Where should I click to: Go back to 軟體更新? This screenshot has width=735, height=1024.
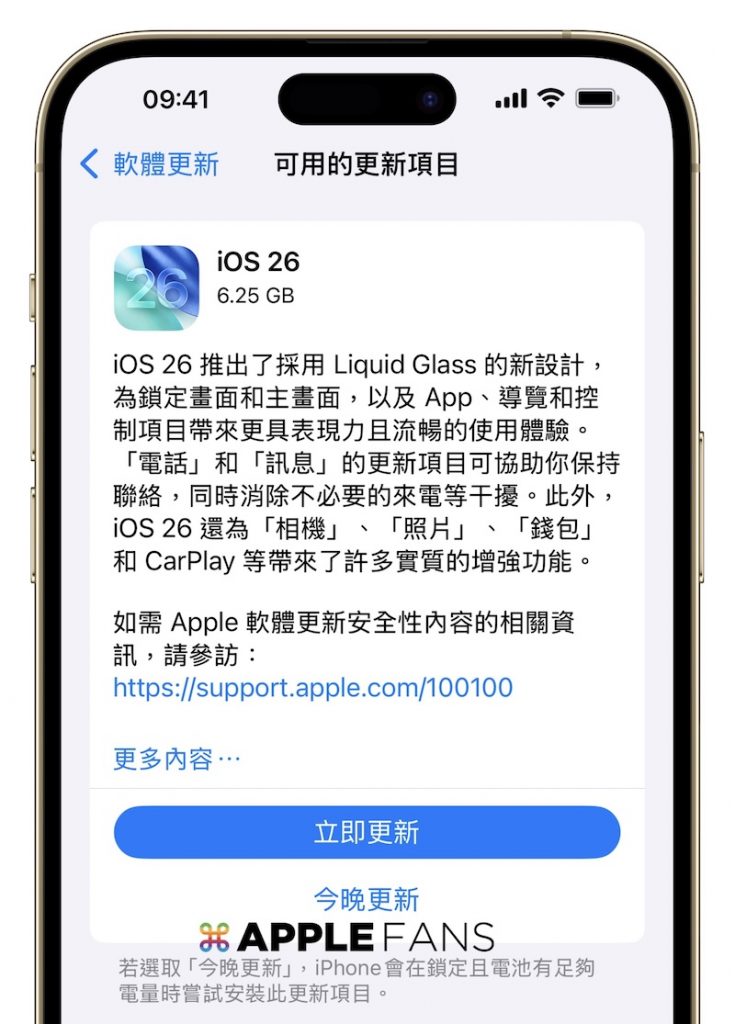click(x=150, y=164)
